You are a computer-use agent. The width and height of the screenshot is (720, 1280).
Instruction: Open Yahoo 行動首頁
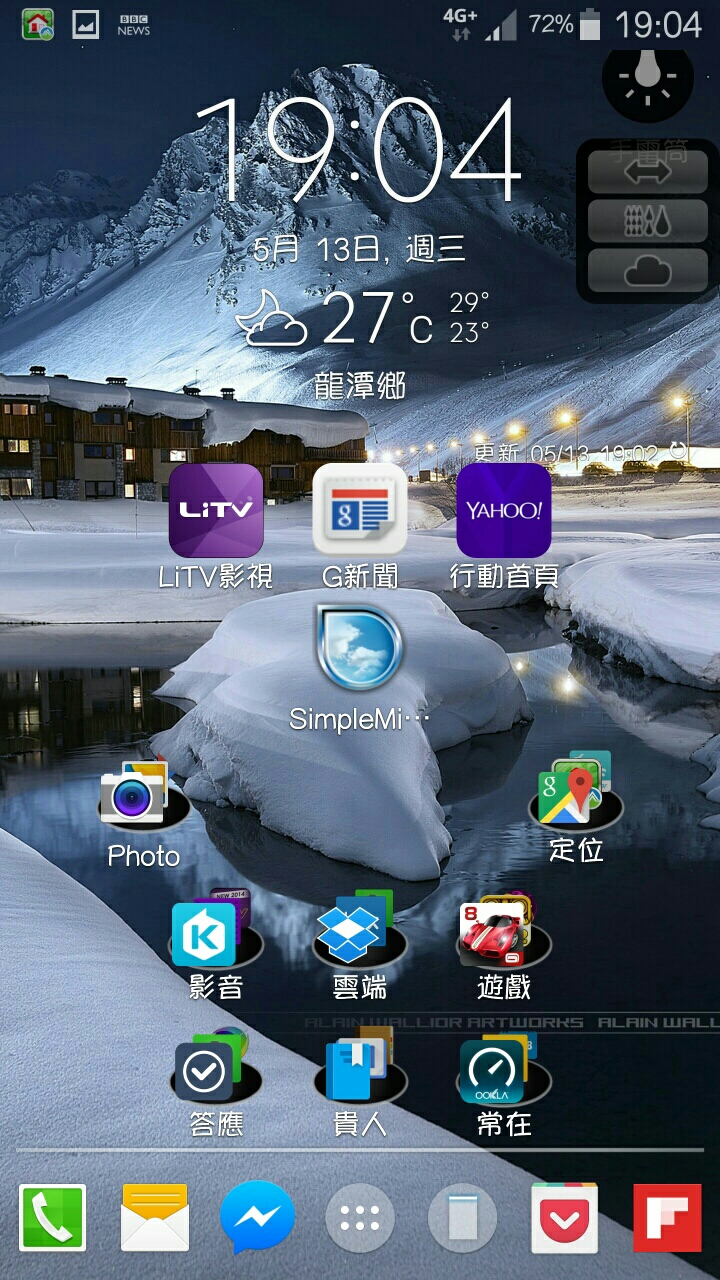(504, 510)
